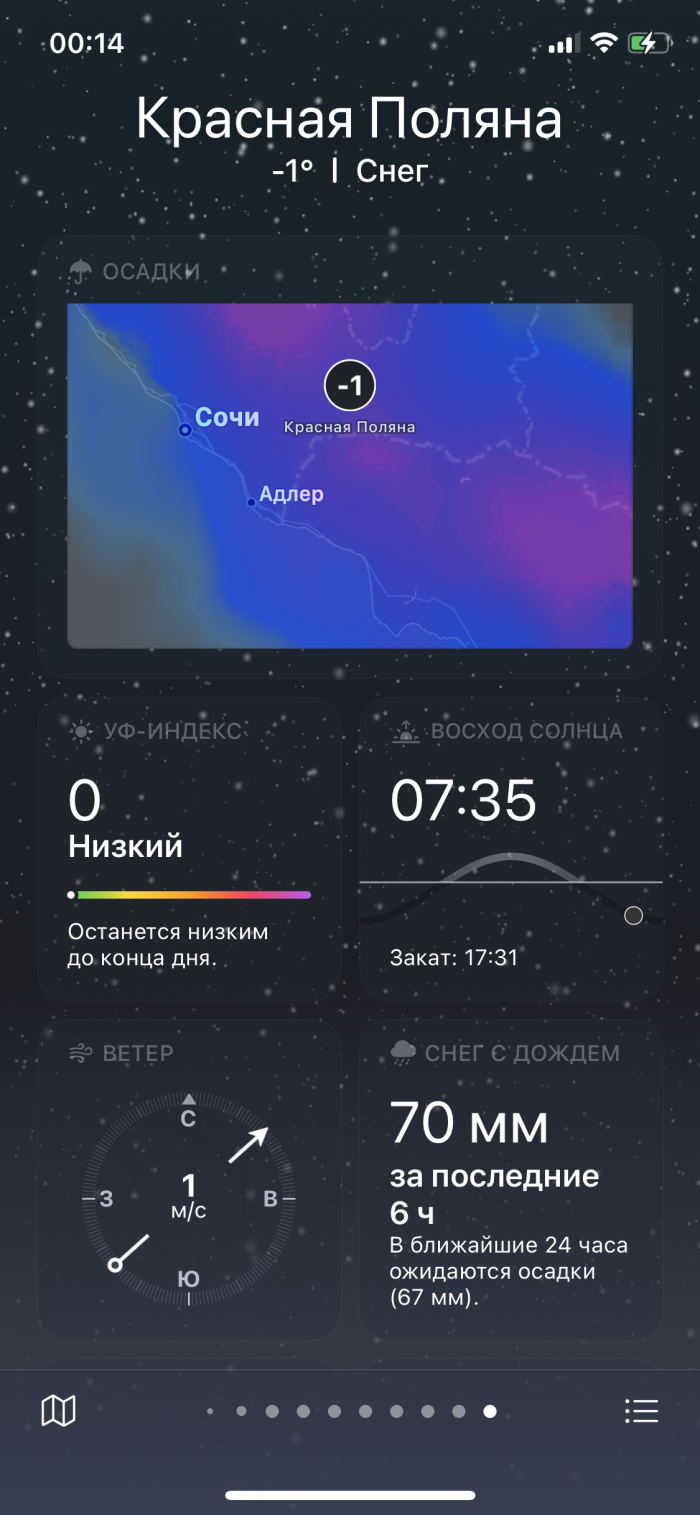Viewport: 700px width, 1515px height.
Task: Open the Восход солнца card
Action: click(511, 850)
